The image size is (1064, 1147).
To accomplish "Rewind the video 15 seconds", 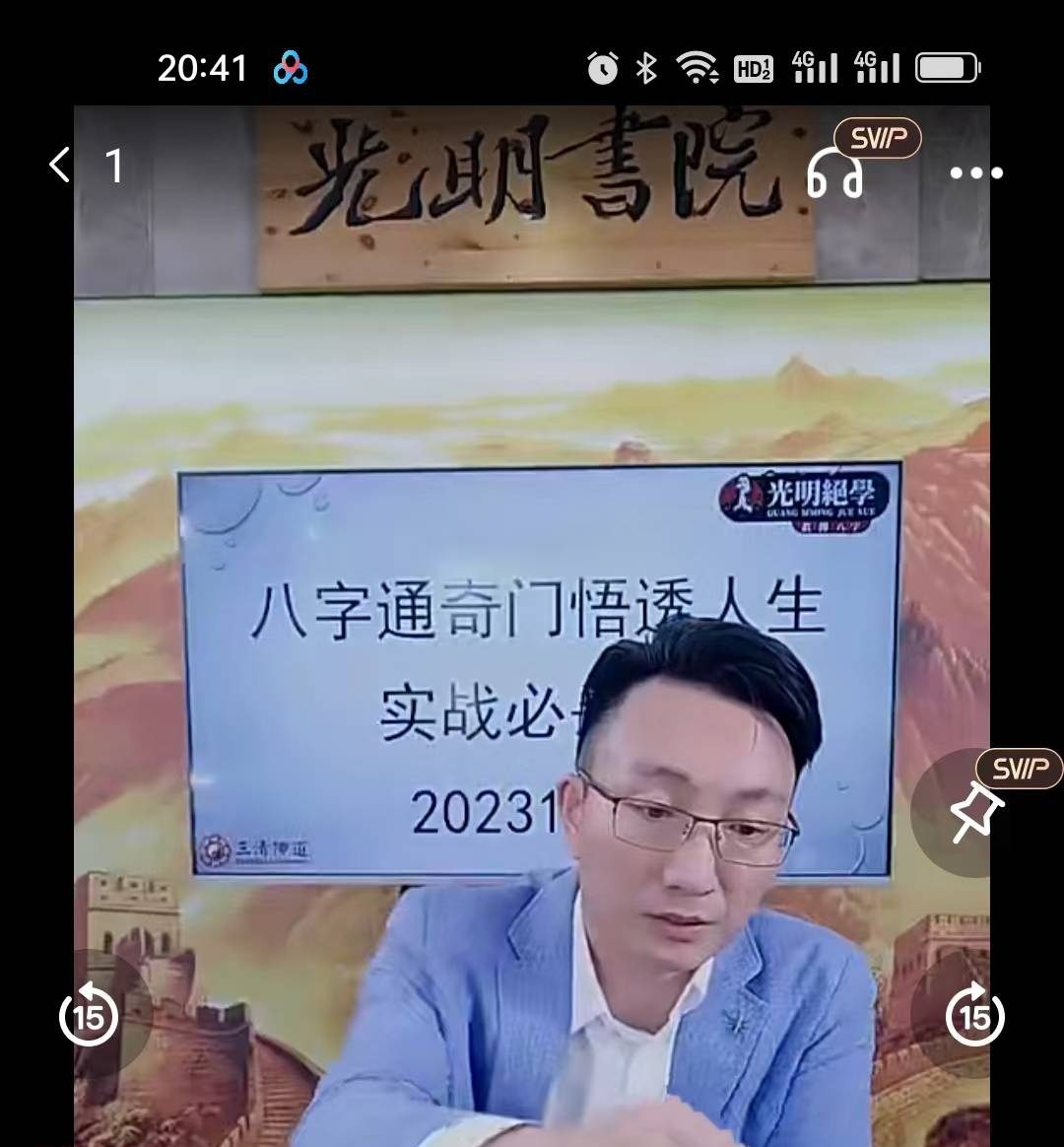I will click(89, 1013).
